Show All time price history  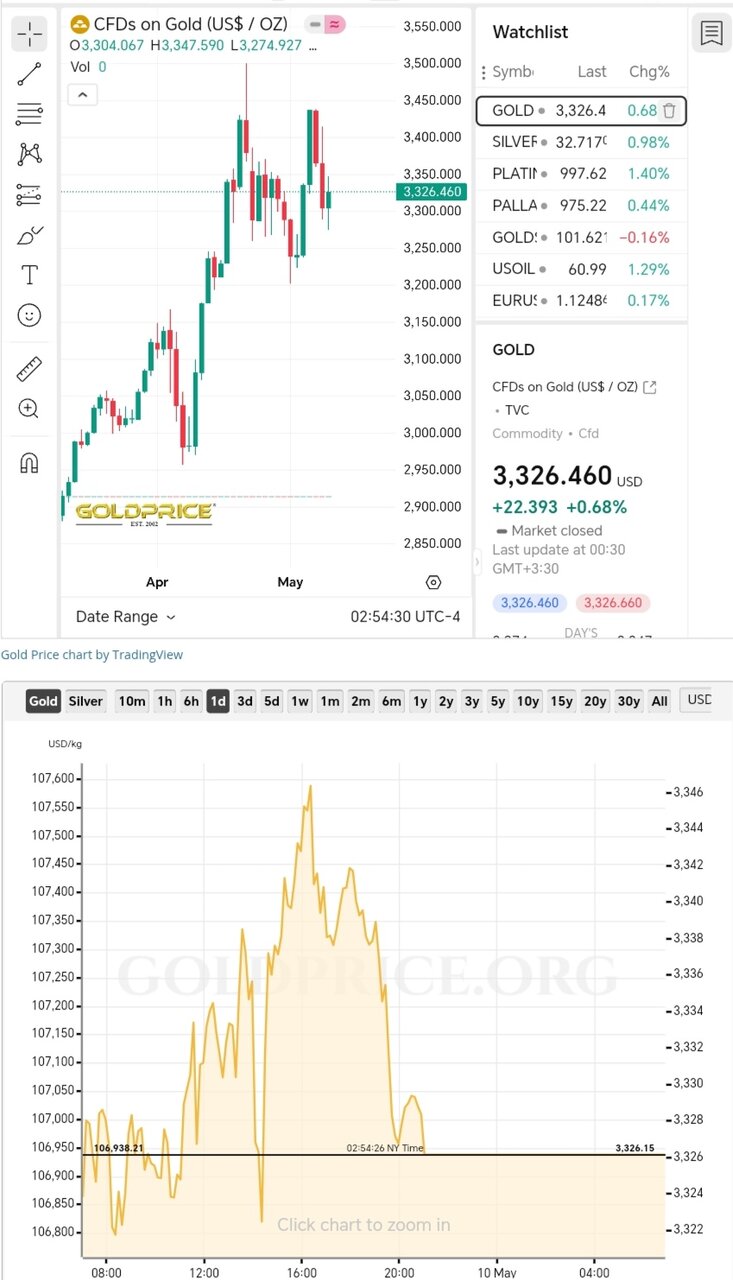coord(659,701)
